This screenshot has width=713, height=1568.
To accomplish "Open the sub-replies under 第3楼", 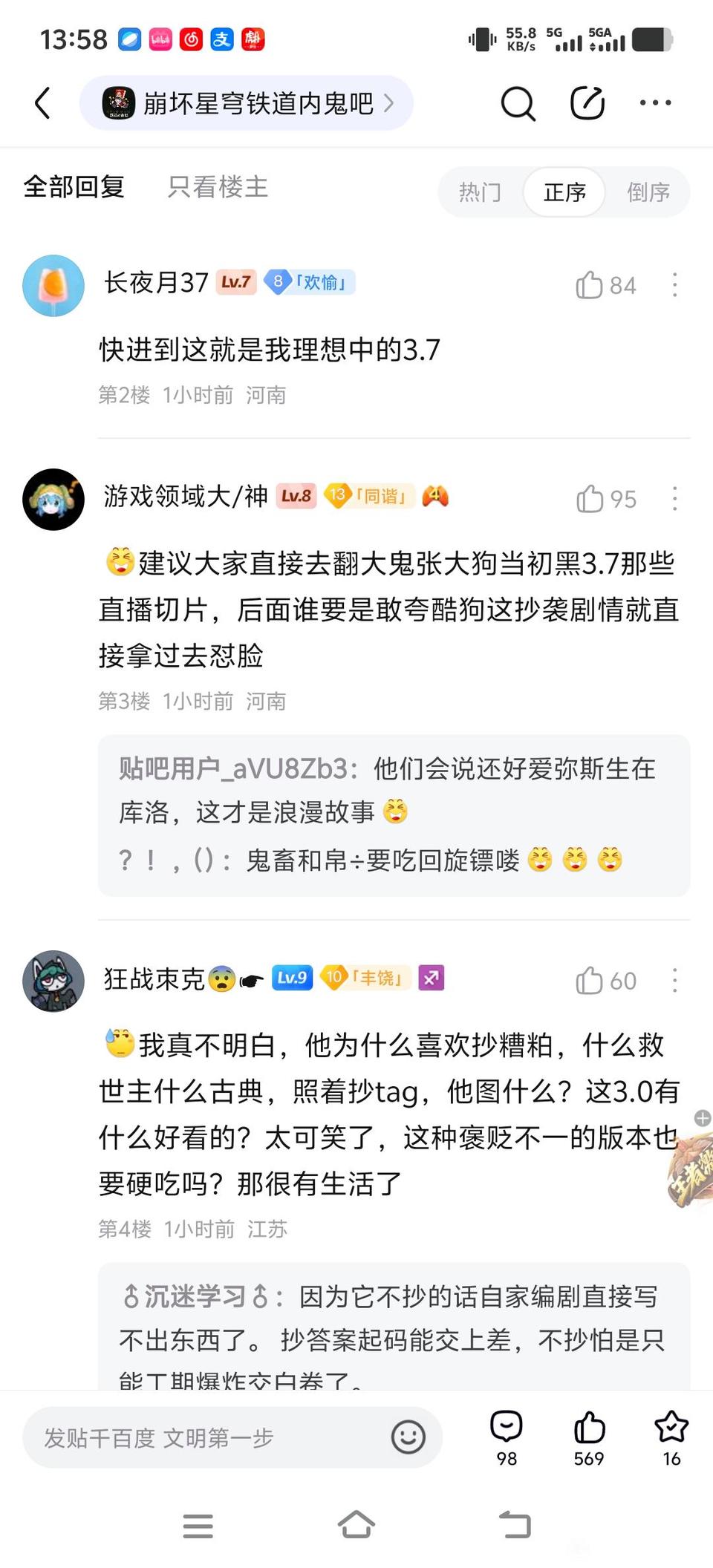I will pyautogui.click(x=394, y=815).
